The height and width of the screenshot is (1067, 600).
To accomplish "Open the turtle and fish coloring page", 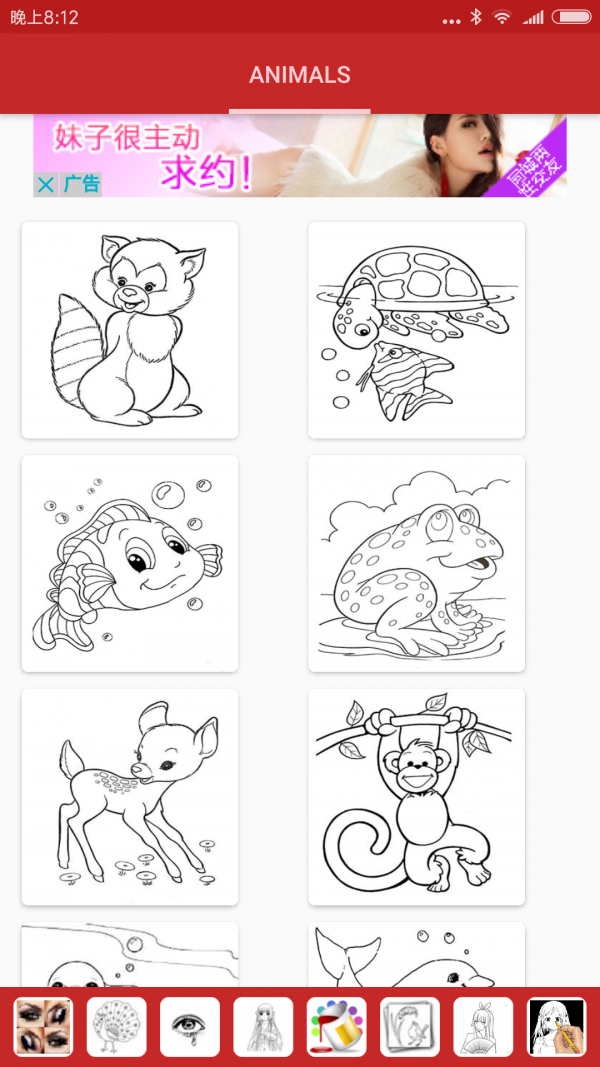I will point(416,329).
